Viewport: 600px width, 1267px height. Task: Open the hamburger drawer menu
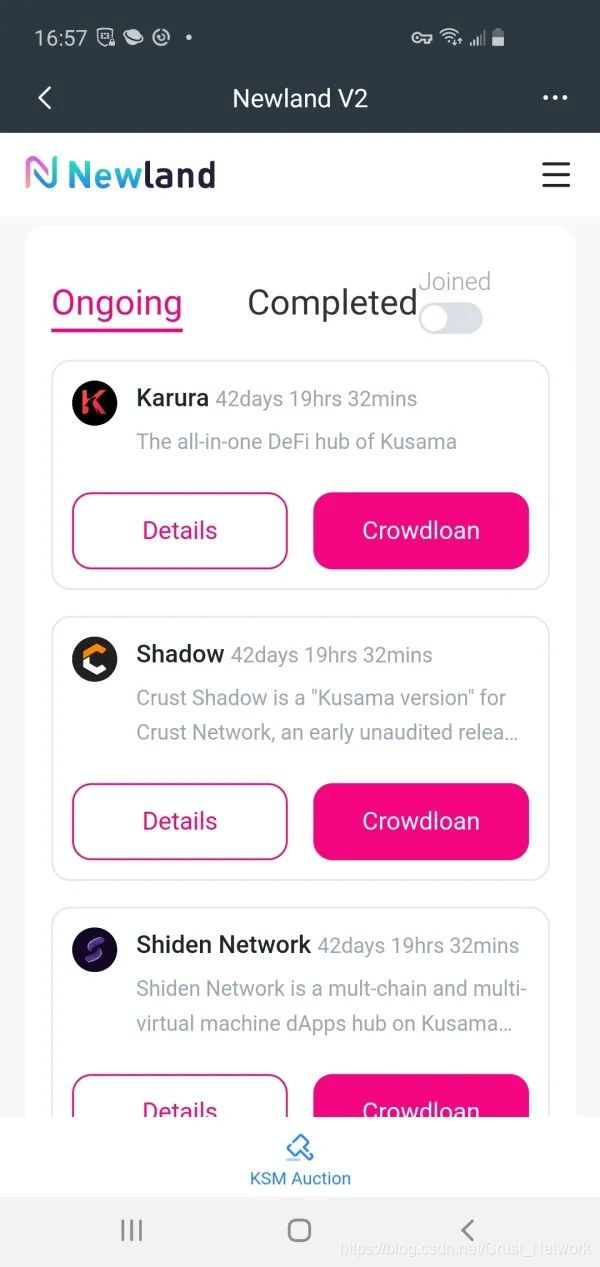pyautogui.click(x=555, y=175)
